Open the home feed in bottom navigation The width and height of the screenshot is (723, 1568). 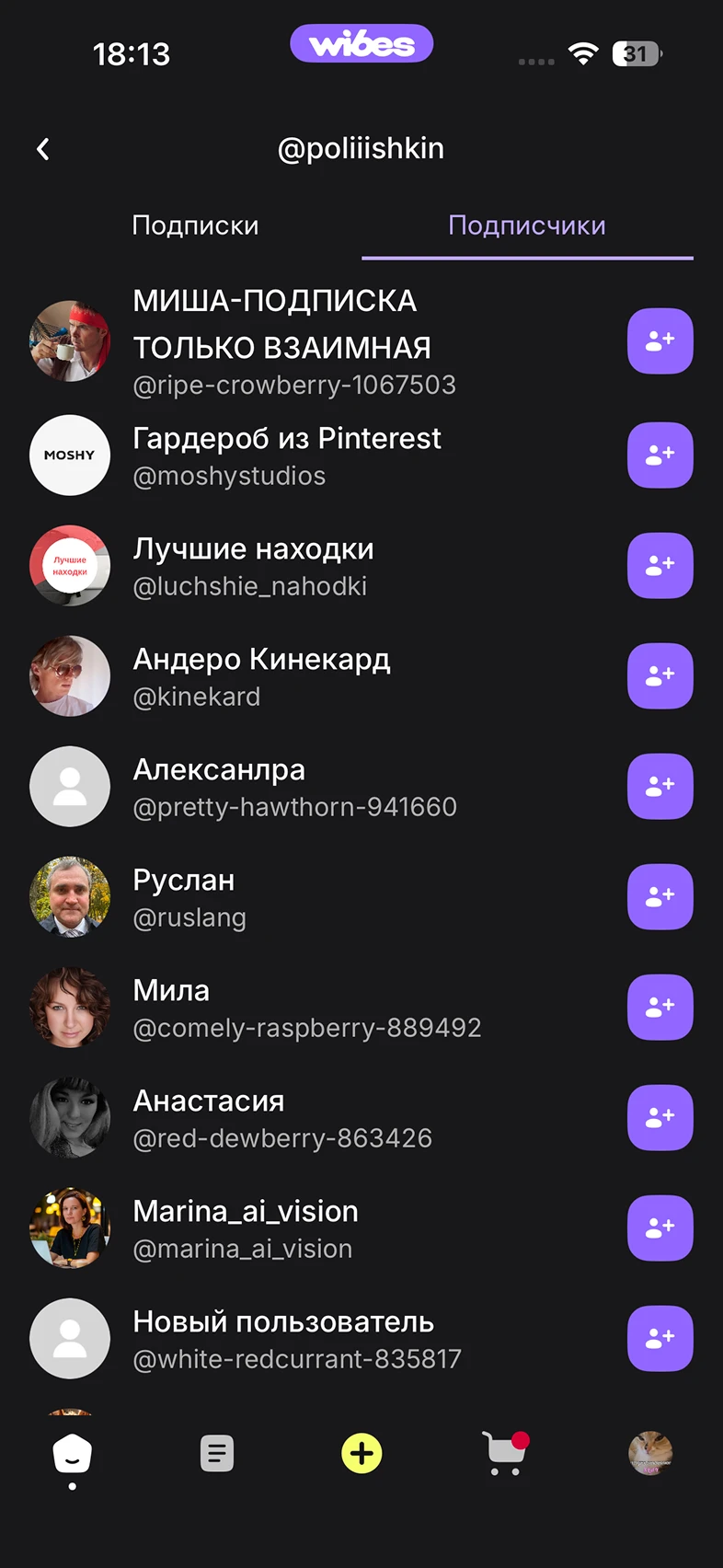pyautogui.click(x=73, y=1454)
